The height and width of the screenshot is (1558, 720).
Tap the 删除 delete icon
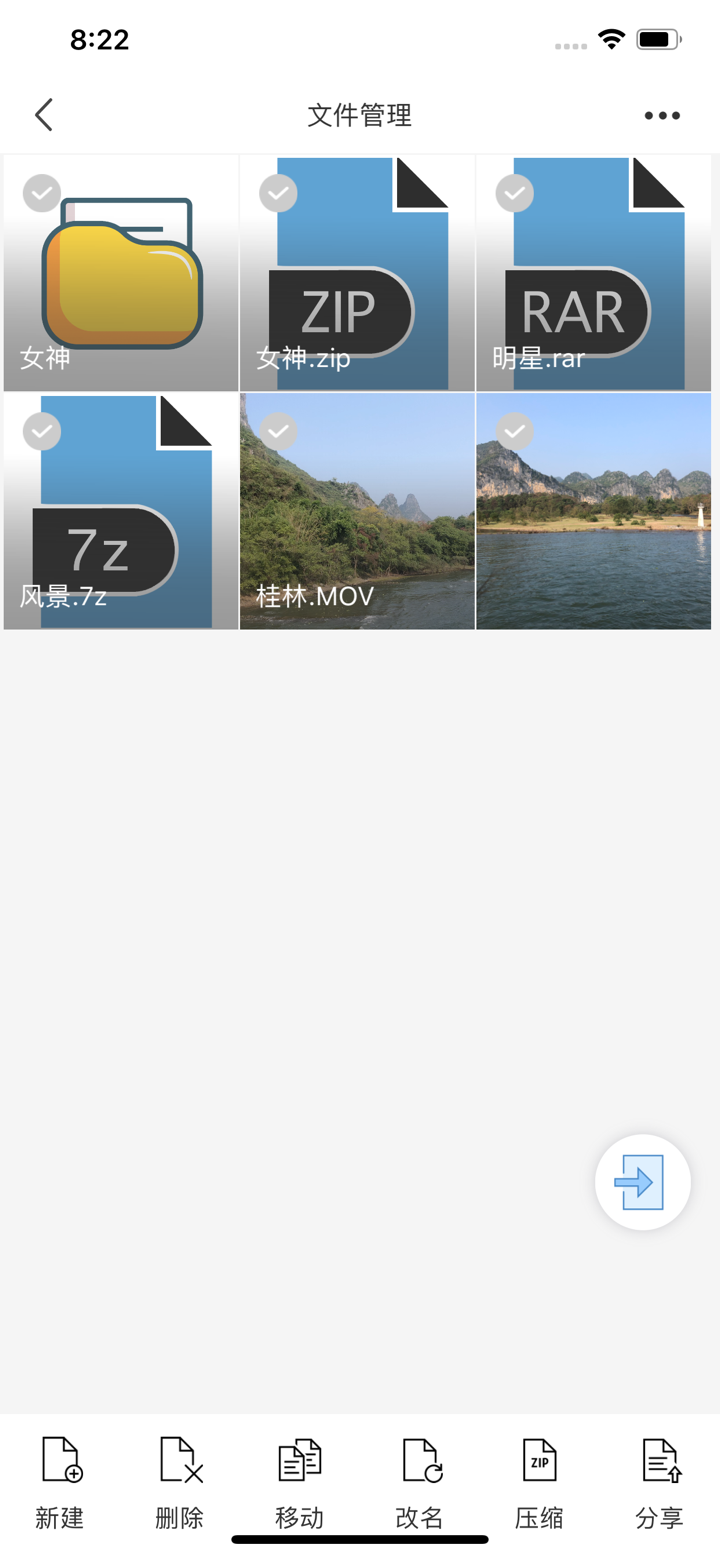(179, 1479)
